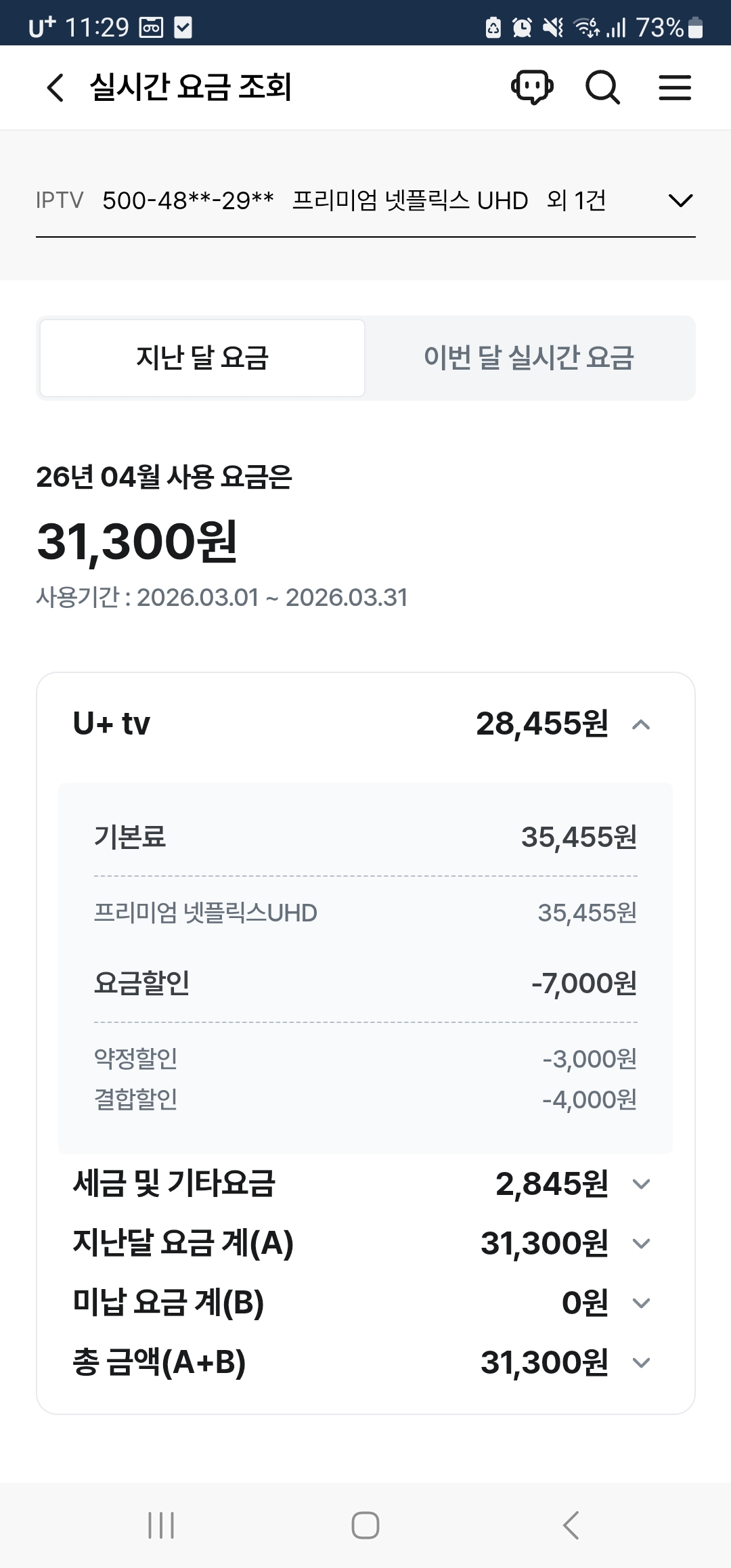
Task: Expand 총 금액(A+B) row
Action: [x=640, y=1363]
